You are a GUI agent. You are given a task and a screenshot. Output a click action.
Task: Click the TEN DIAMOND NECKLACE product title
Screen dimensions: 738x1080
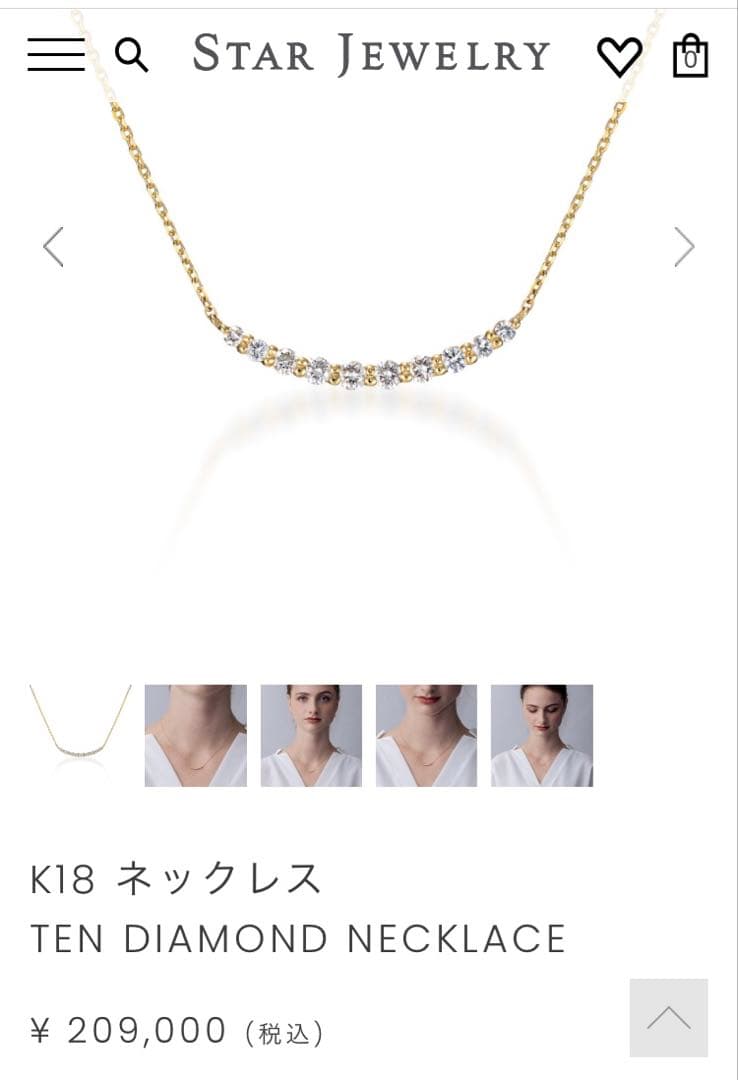click(x=297, y=936)
